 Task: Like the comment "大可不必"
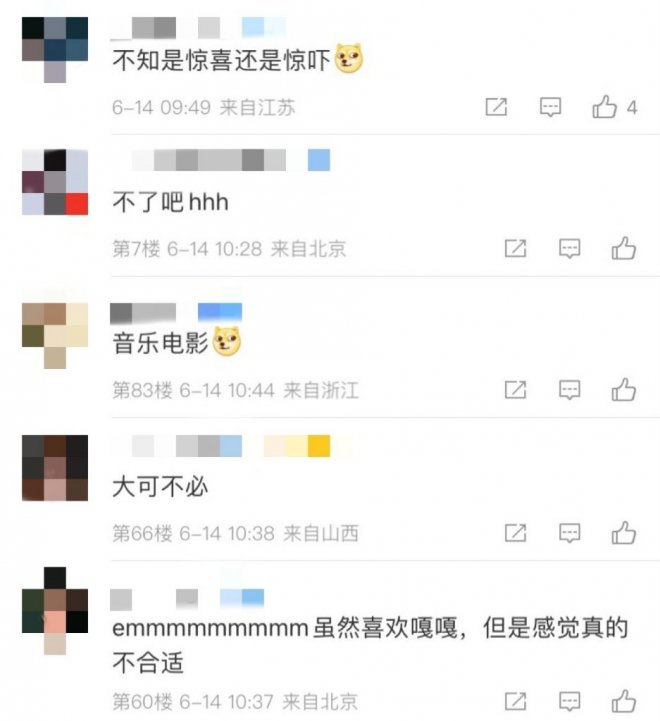coord(624,533)
